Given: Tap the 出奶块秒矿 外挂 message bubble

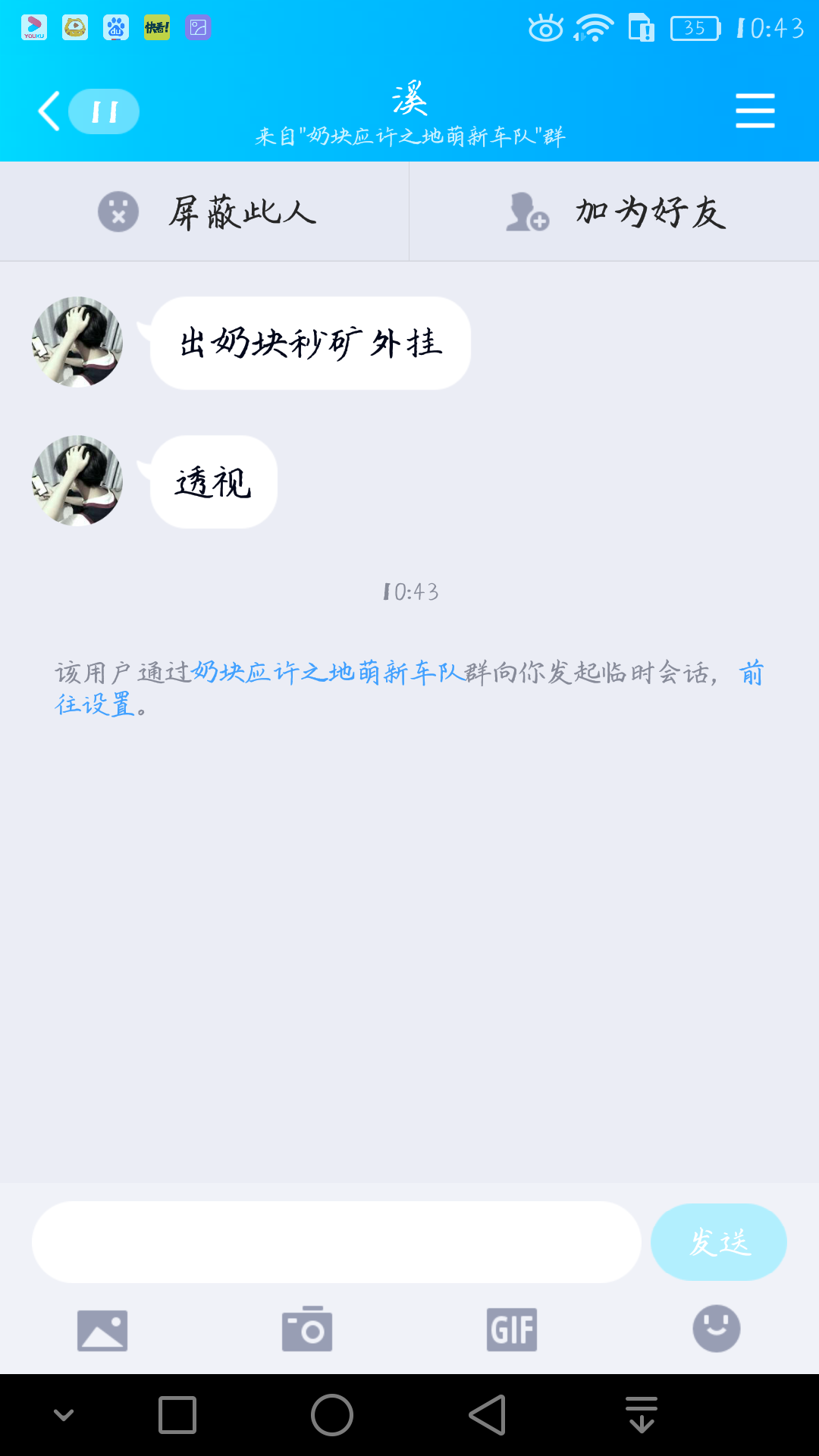Looking at the screenshot, I should pyautogui.click(x=311, y=342).
